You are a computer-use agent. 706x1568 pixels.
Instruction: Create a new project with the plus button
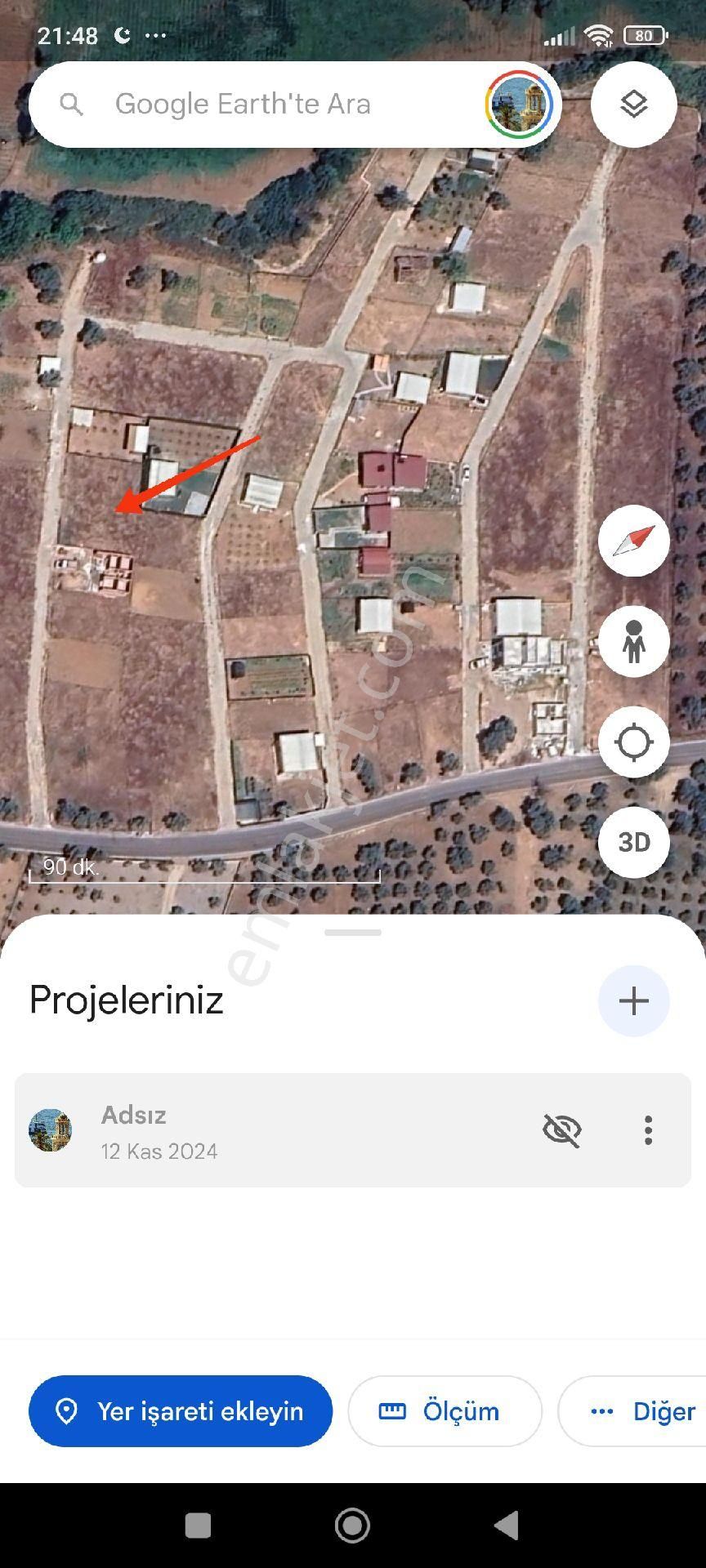pos(634,1000)
